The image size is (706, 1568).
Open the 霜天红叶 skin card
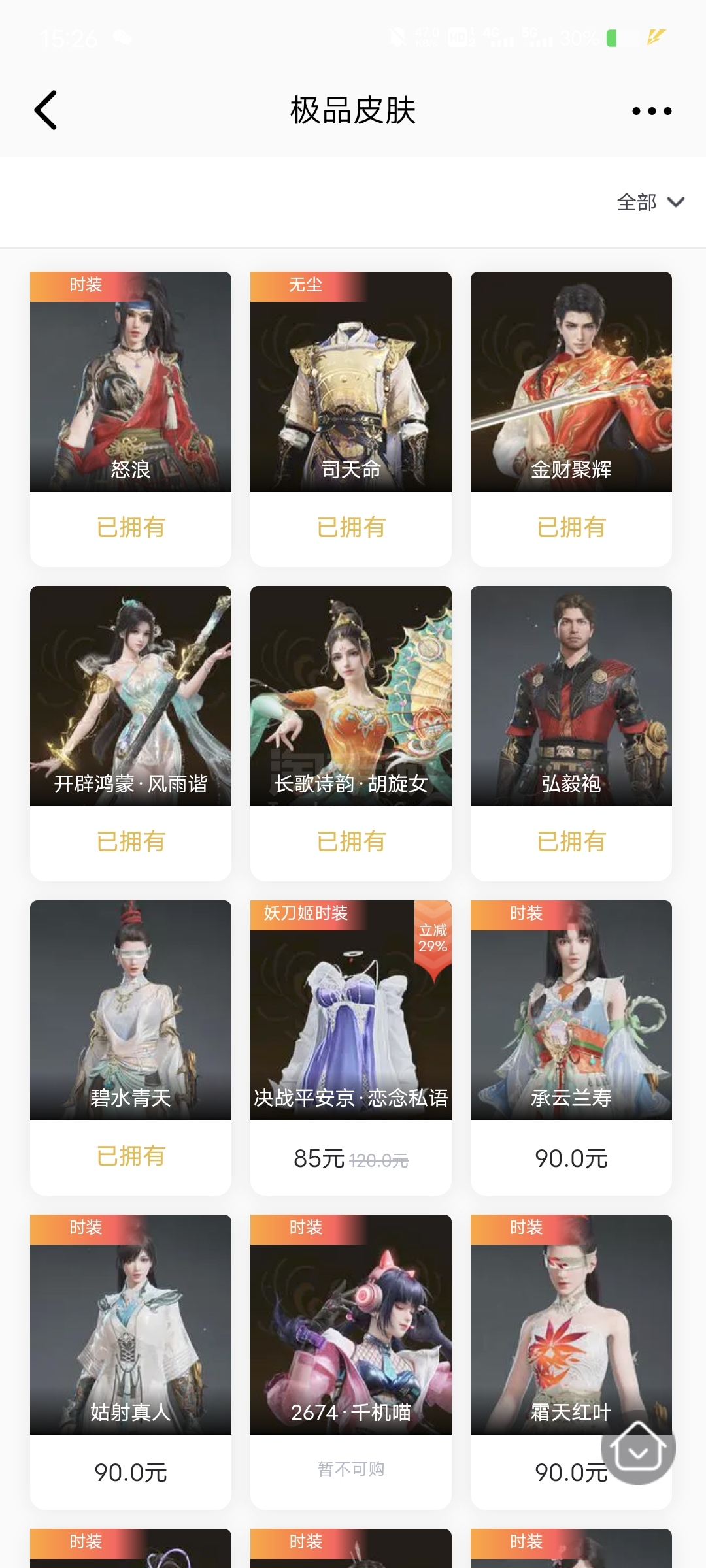[571, 1362]
